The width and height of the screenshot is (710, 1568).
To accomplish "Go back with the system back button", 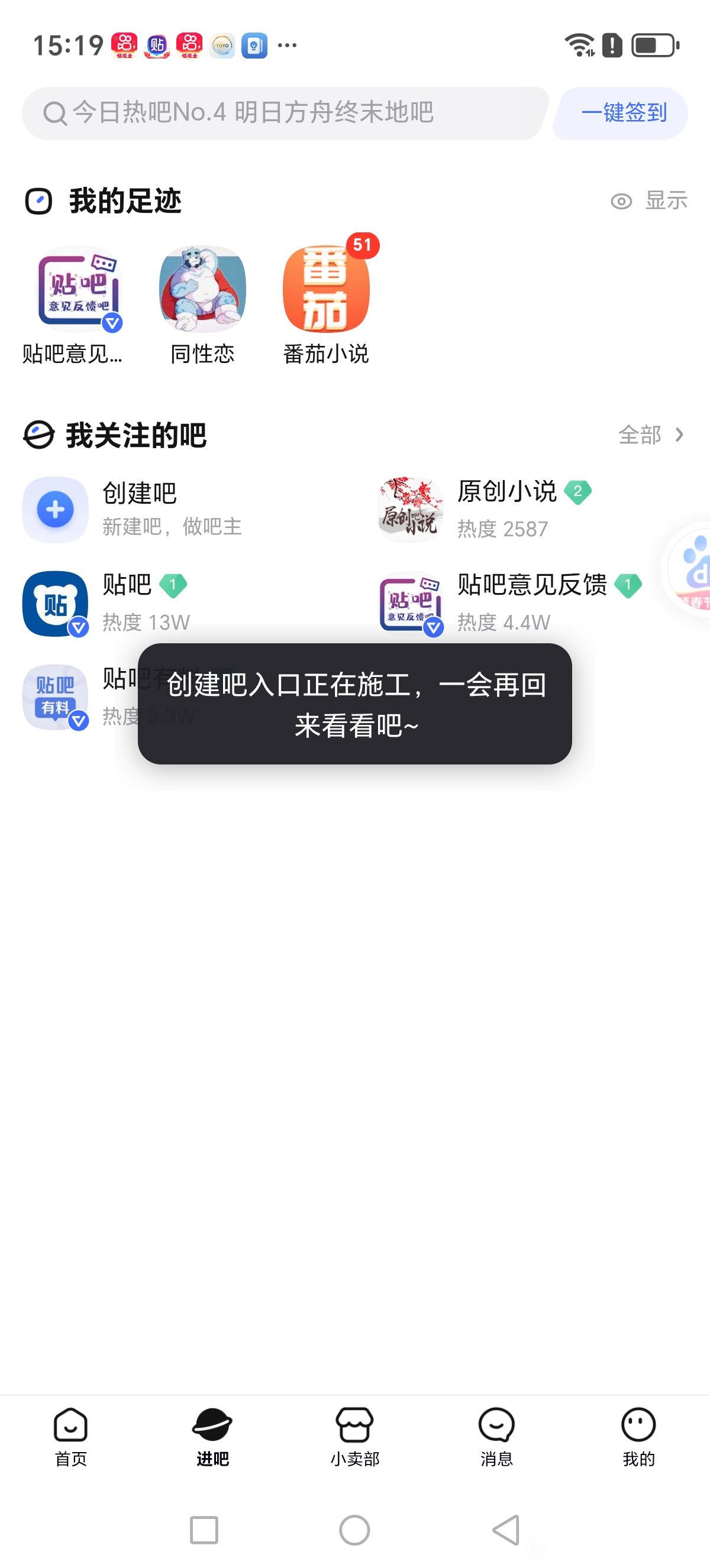I will (505, 1530).
